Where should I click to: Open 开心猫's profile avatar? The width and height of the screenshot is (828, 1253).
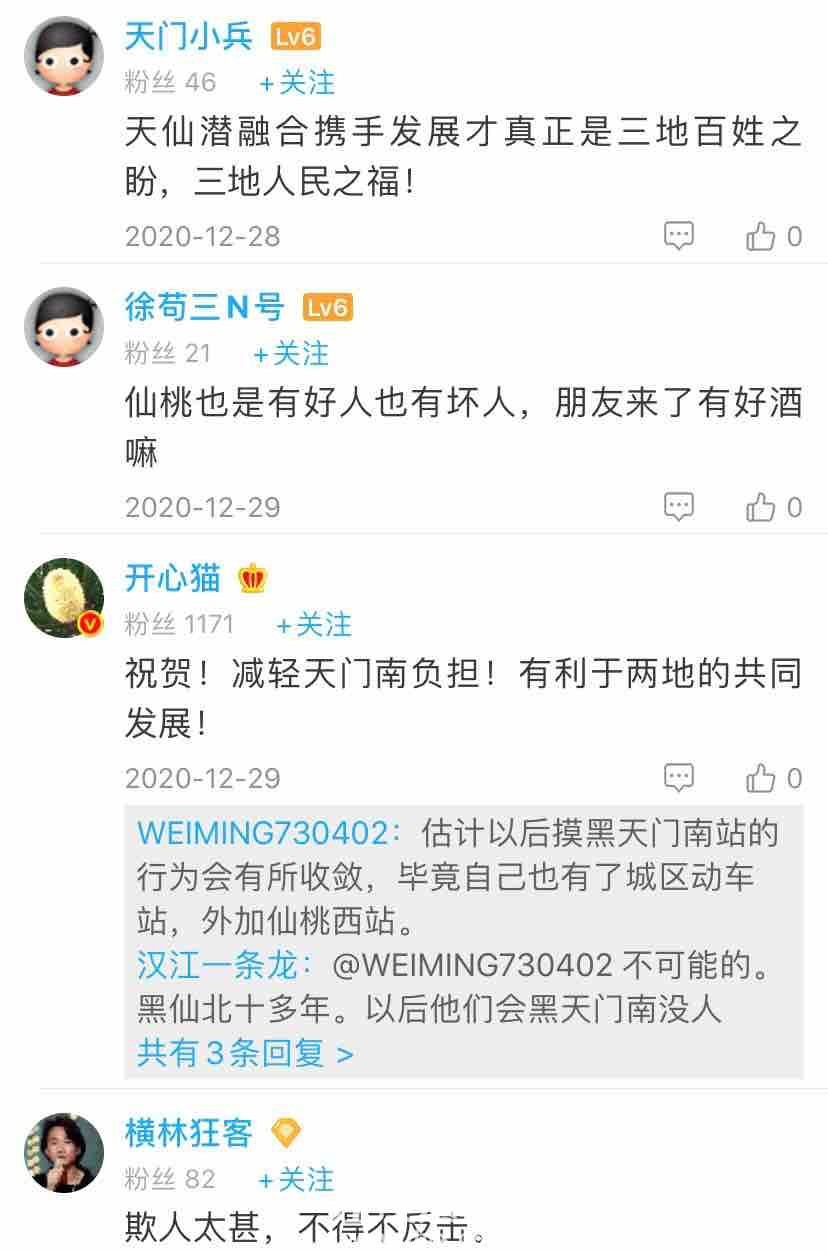tap(64, 598)
